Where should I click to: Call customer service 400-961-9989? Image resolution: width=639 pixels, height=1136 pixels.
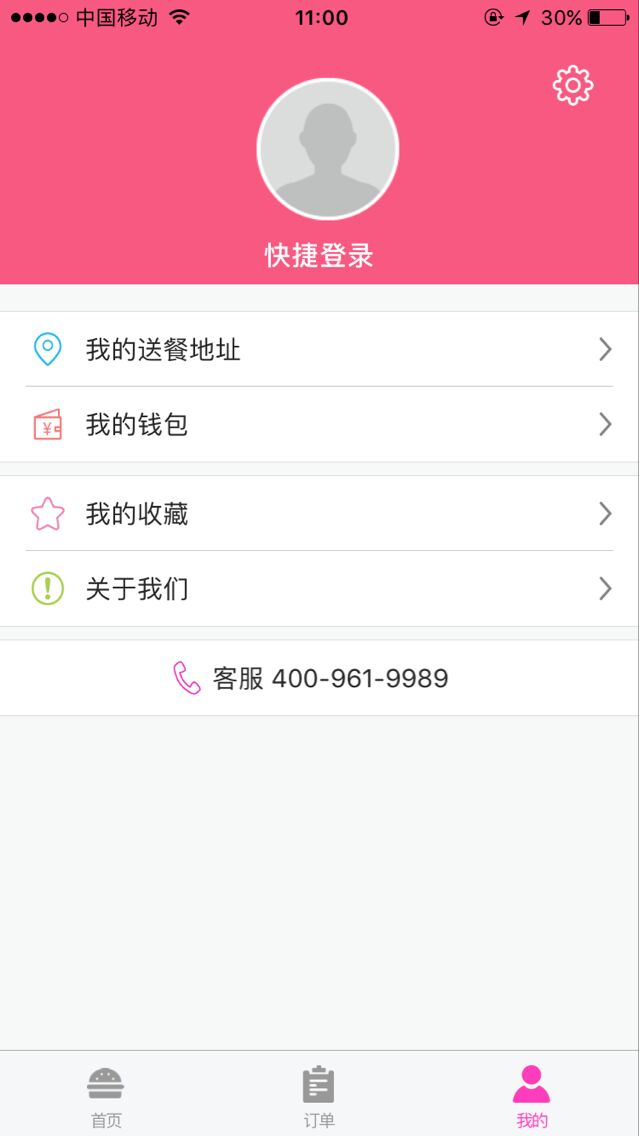[x=312, y=678]
